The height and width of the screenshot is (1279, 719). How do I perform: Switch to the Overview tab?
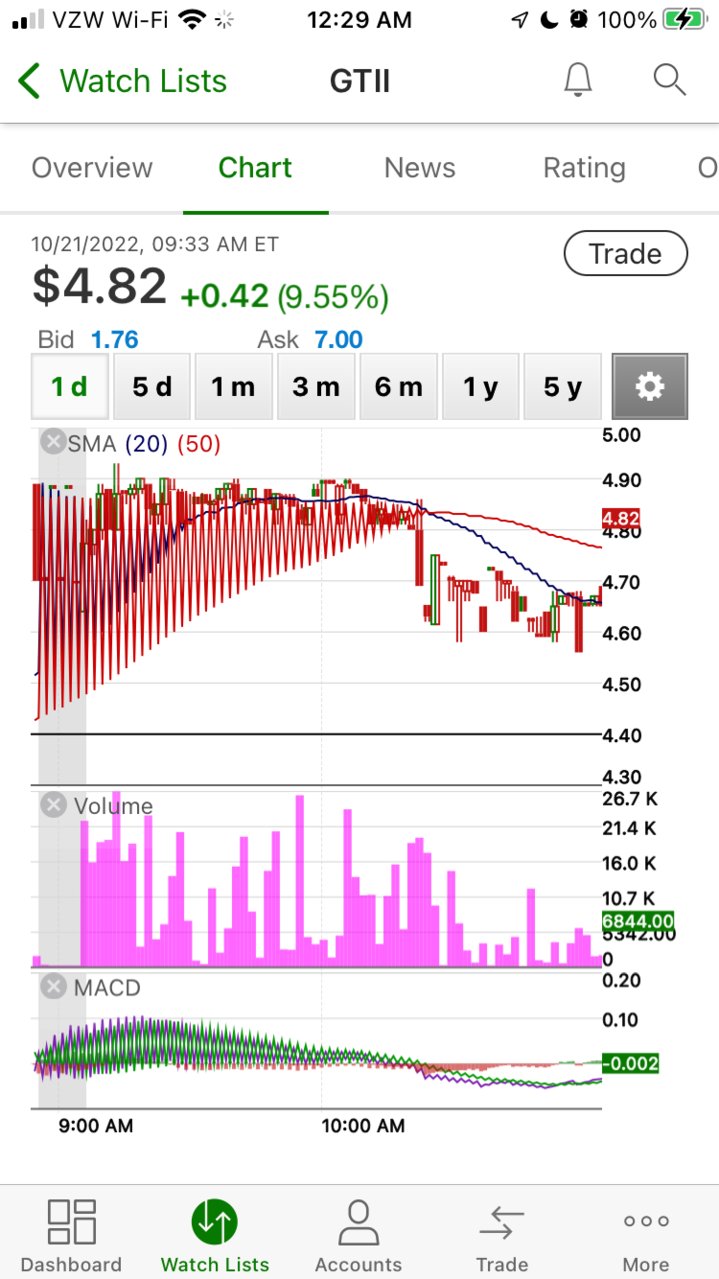(92, 168)
